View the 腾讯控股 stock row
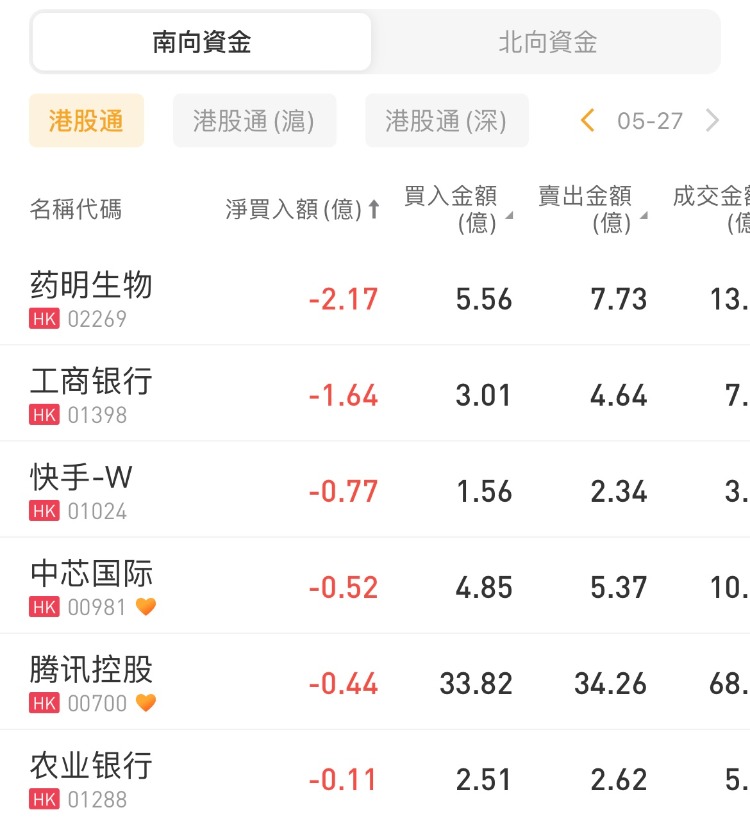This screenshot has height=819, width=750. coord(92,681)
